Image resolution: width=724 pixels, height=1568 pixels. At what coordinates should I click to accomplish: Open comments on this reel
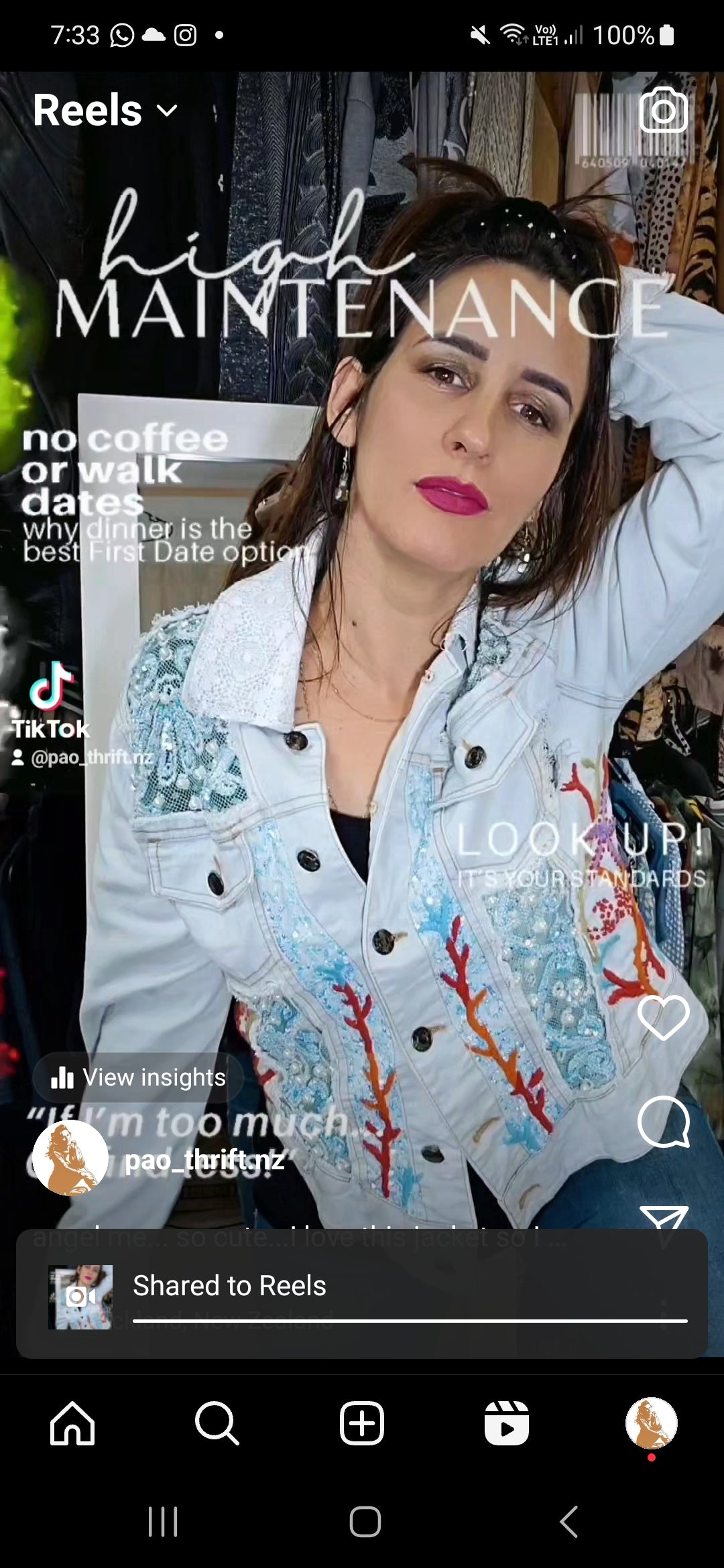(663, 1122)
